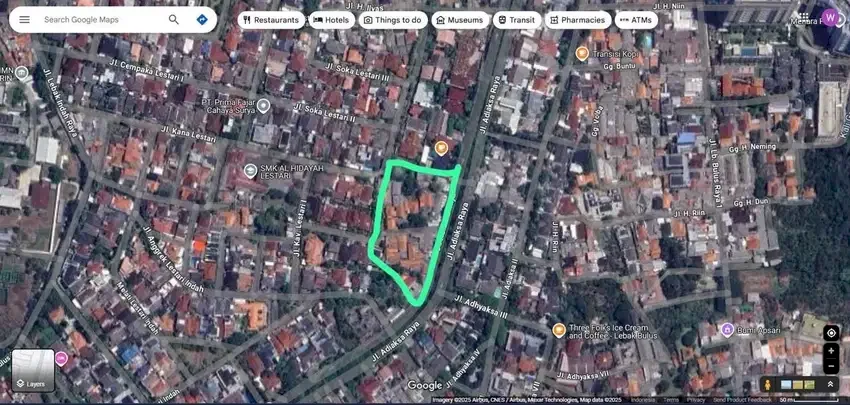Screen dimensions: 850x405
Task: Activate the Street View pegman
Action: pos(768,385)
